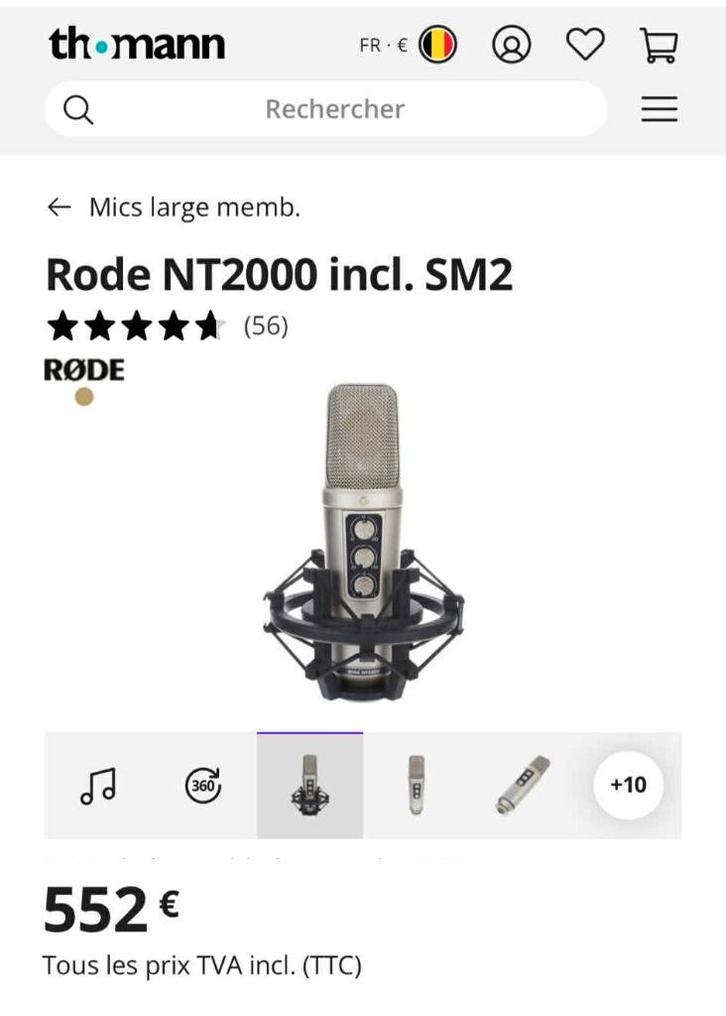Reveal ten more images via +10 button
Image resolution: width=726 pixels, height=1016 pixels.
[627, 785]
